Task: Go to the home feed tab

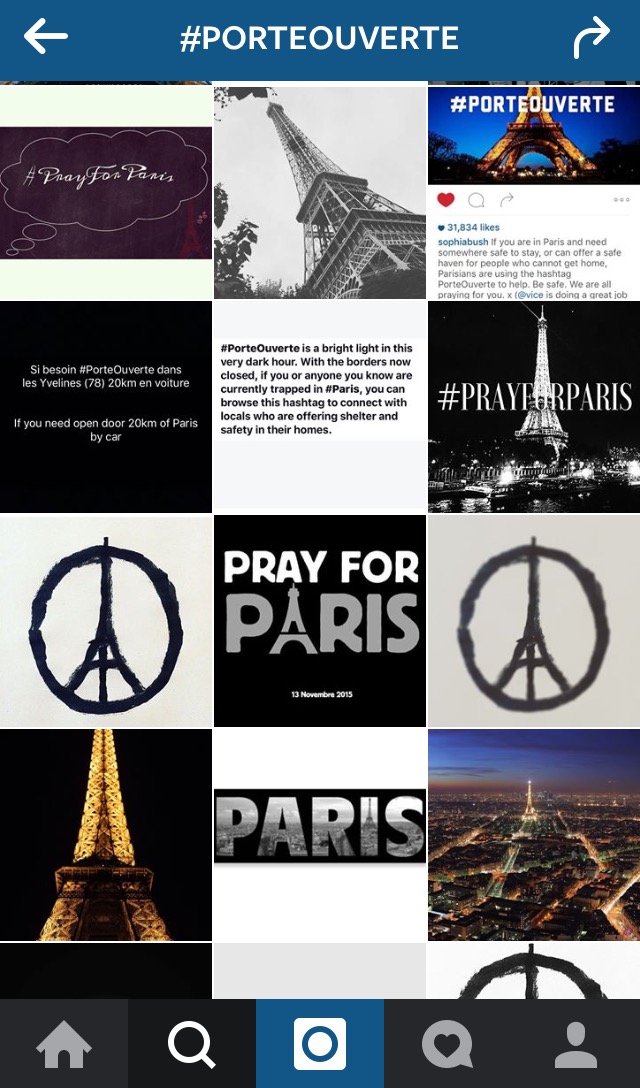Action: (x=64, y=1044)
